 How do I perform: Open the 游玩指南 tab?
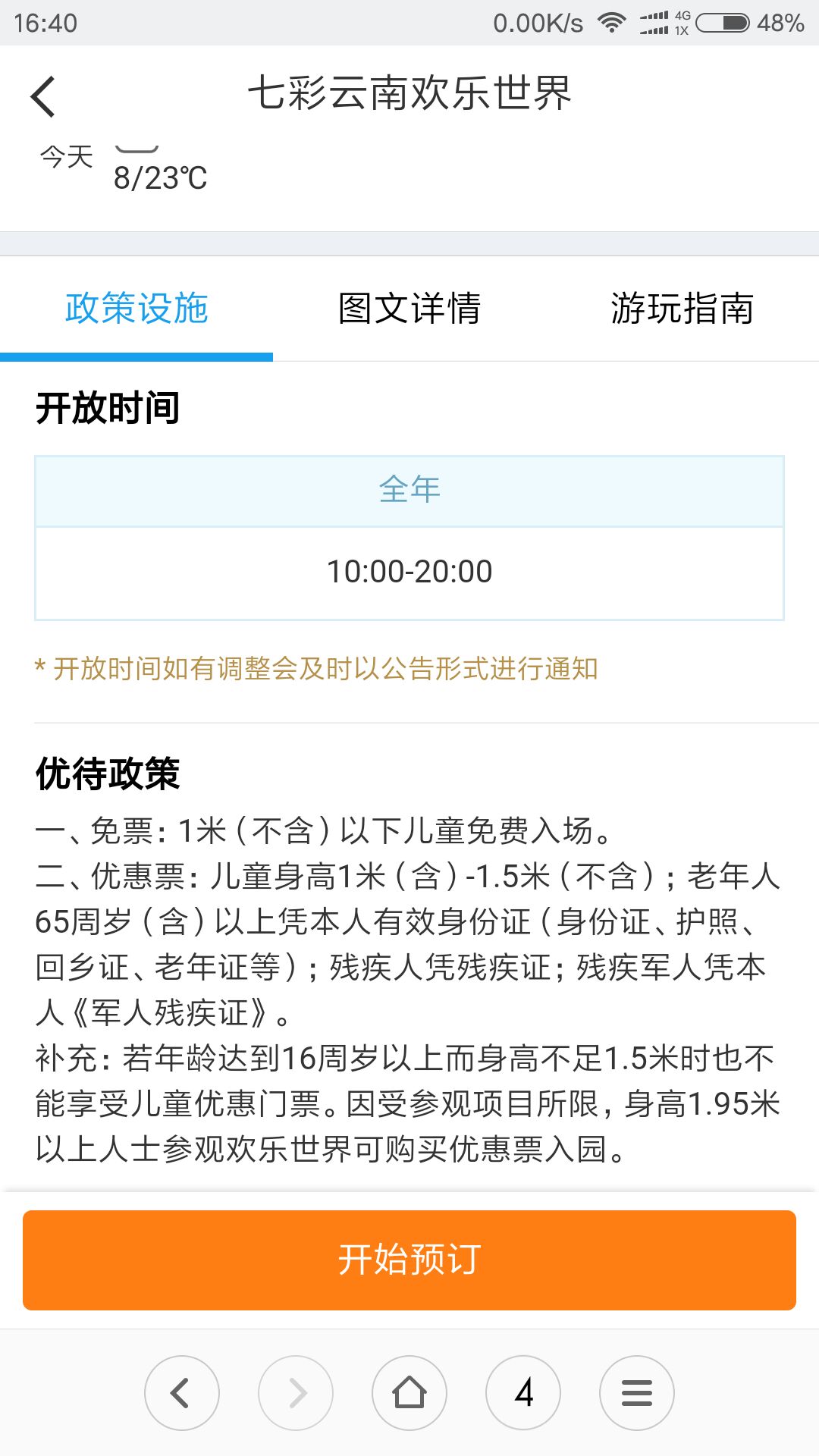[682, 309]
